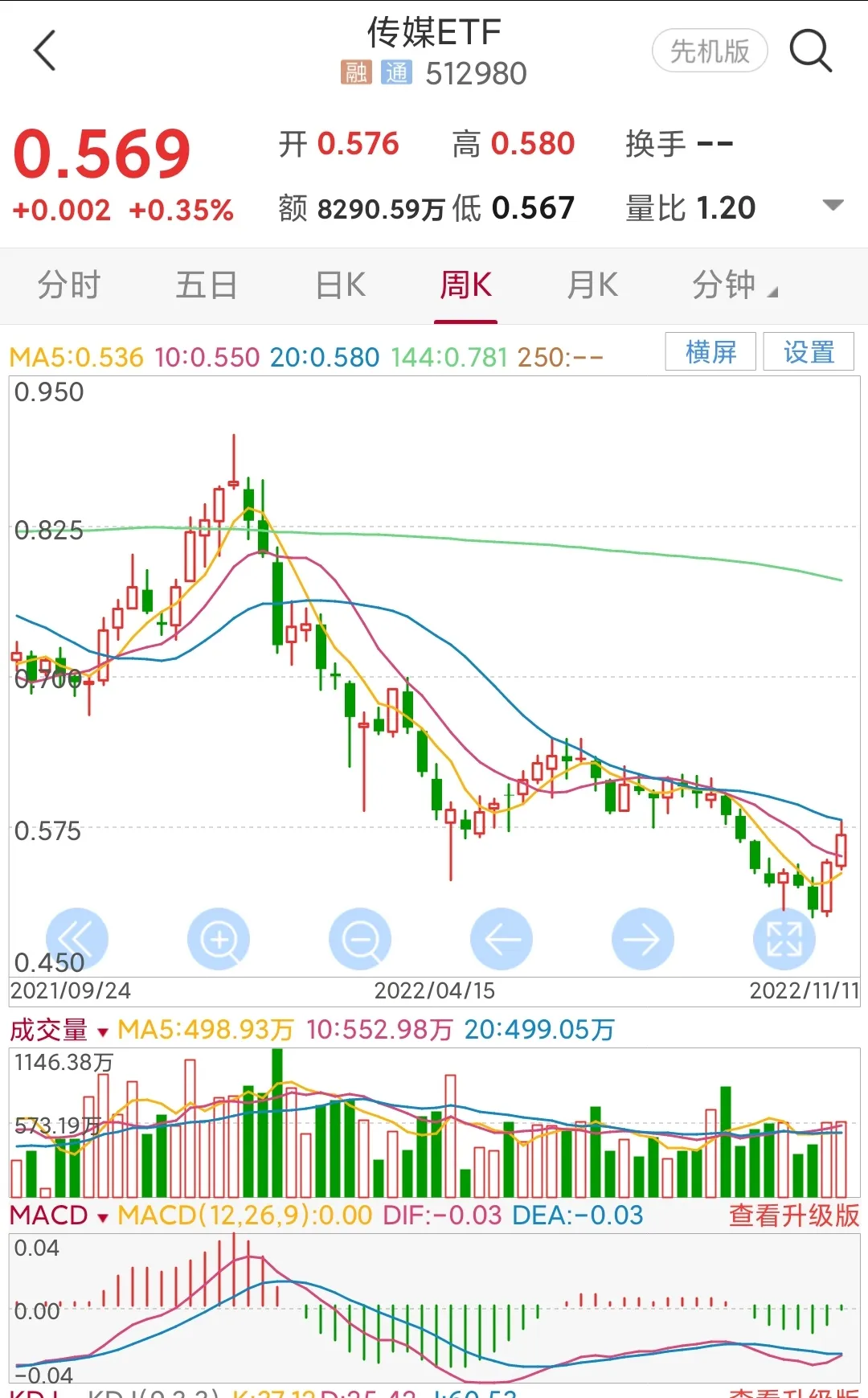This screenshot has width=868, height=1398.
Task: Open chart 设置 settings
Action: tap(808, 351)
